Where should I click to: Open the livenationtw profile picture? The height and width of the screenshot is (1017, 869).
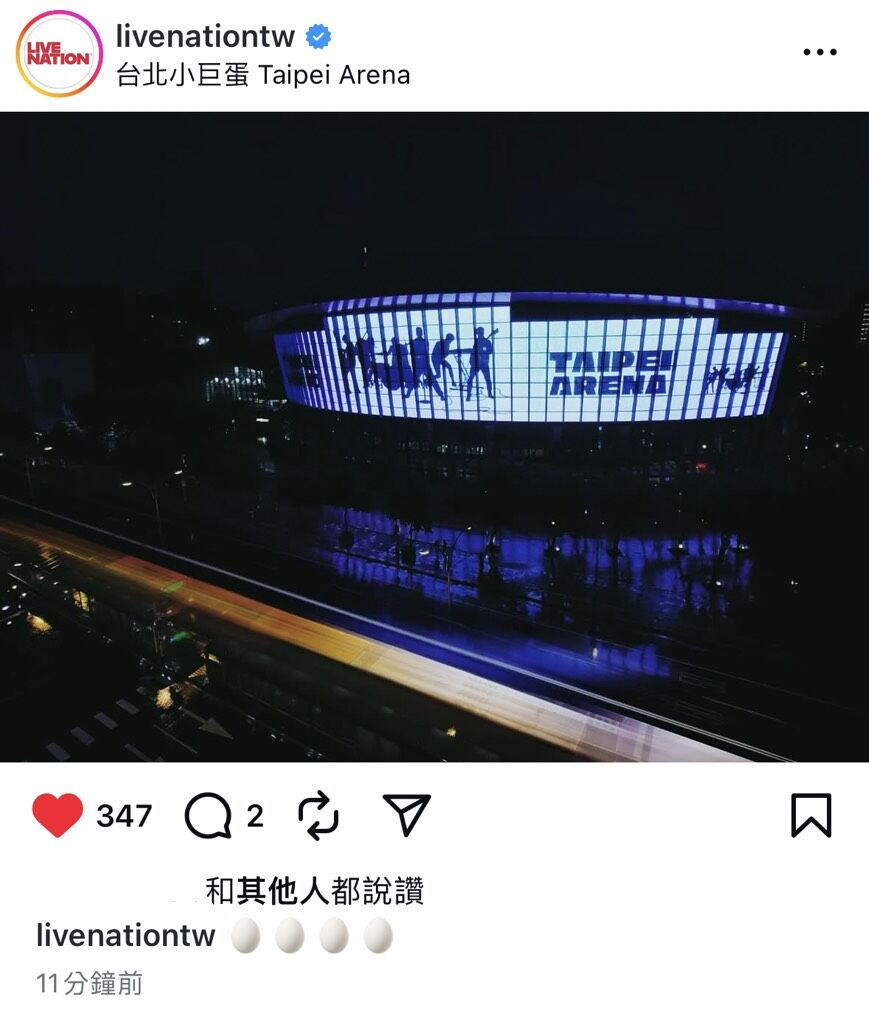[59, 54]
